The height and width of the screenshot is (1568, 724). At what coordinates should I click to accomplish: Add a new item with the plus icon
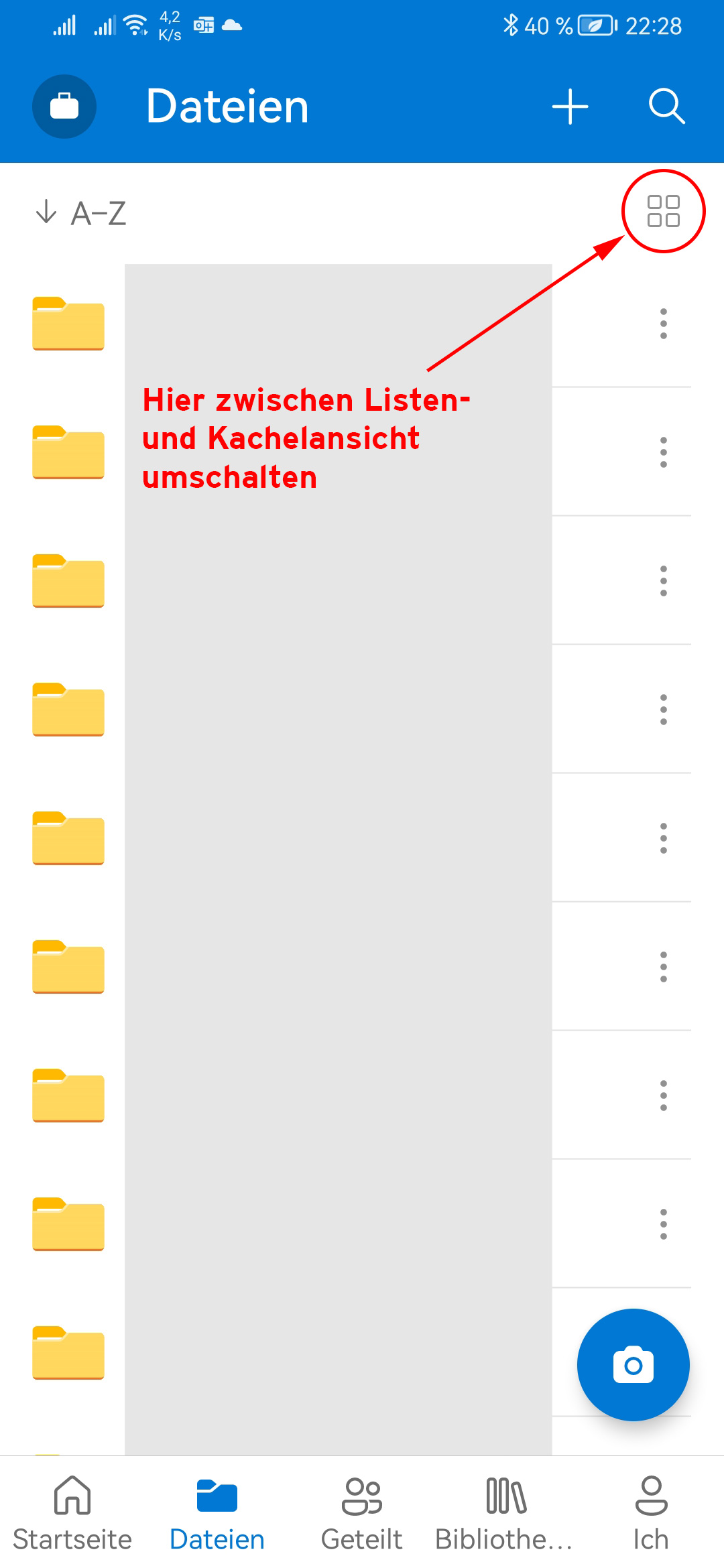click(x=570, y=107)
